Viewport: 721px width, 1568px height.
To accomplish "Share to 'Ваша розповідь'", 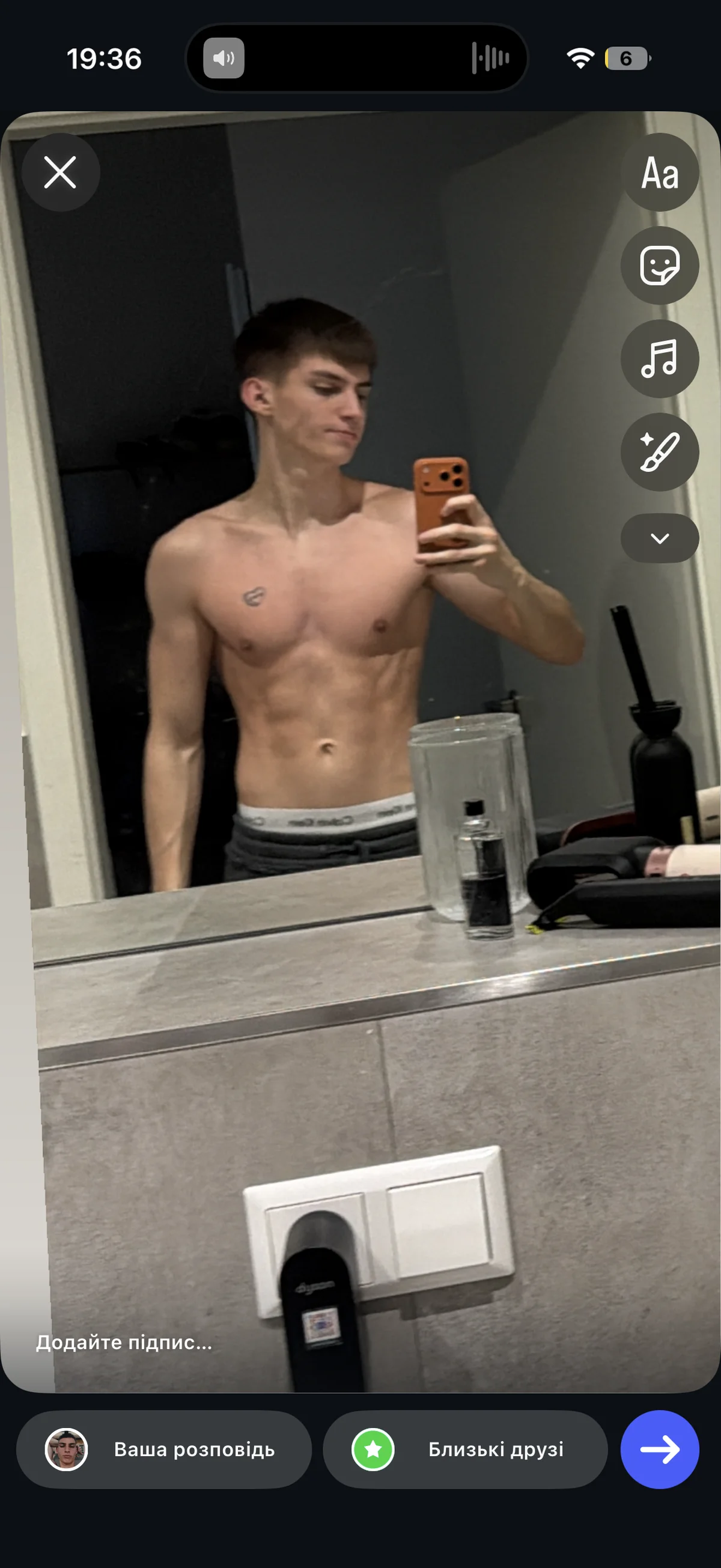I will coord(164,1450).
